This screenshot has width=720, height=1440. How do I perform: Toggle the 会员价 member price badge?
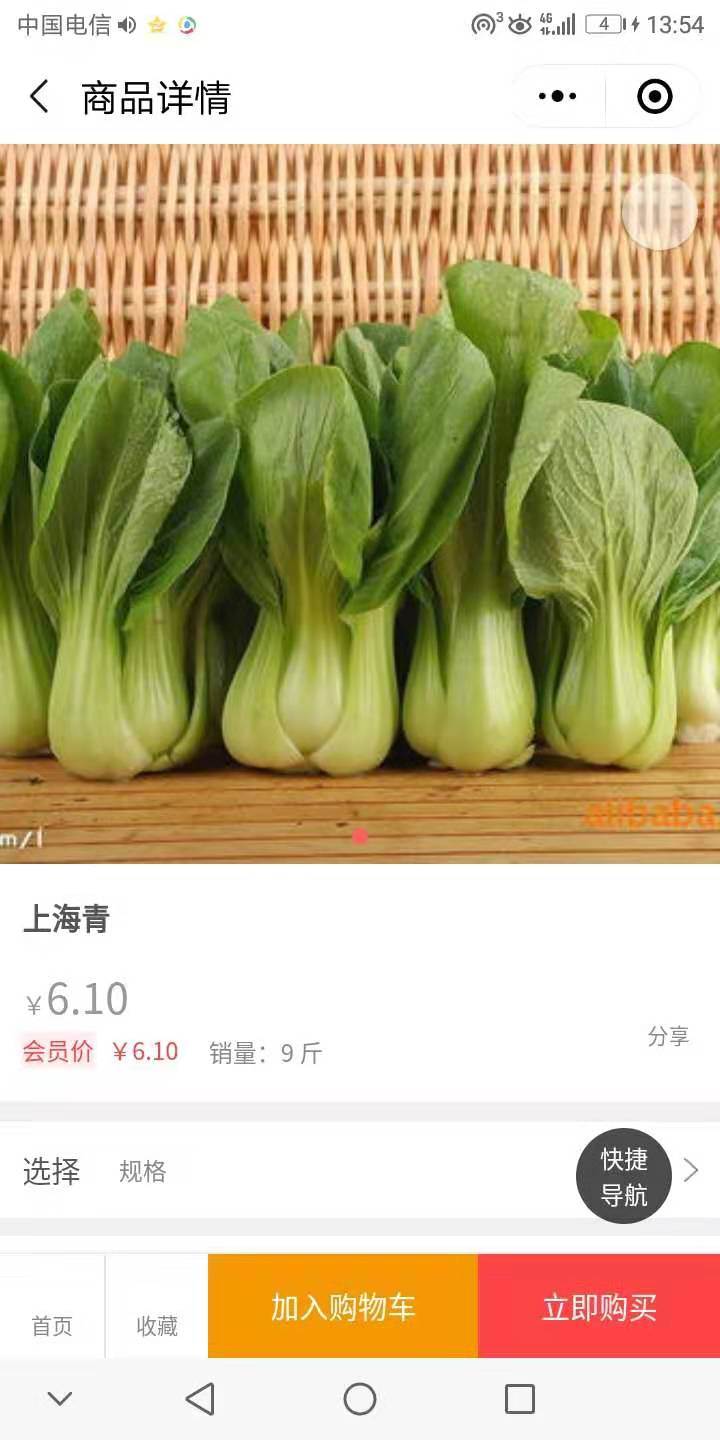coord(57,1052)
